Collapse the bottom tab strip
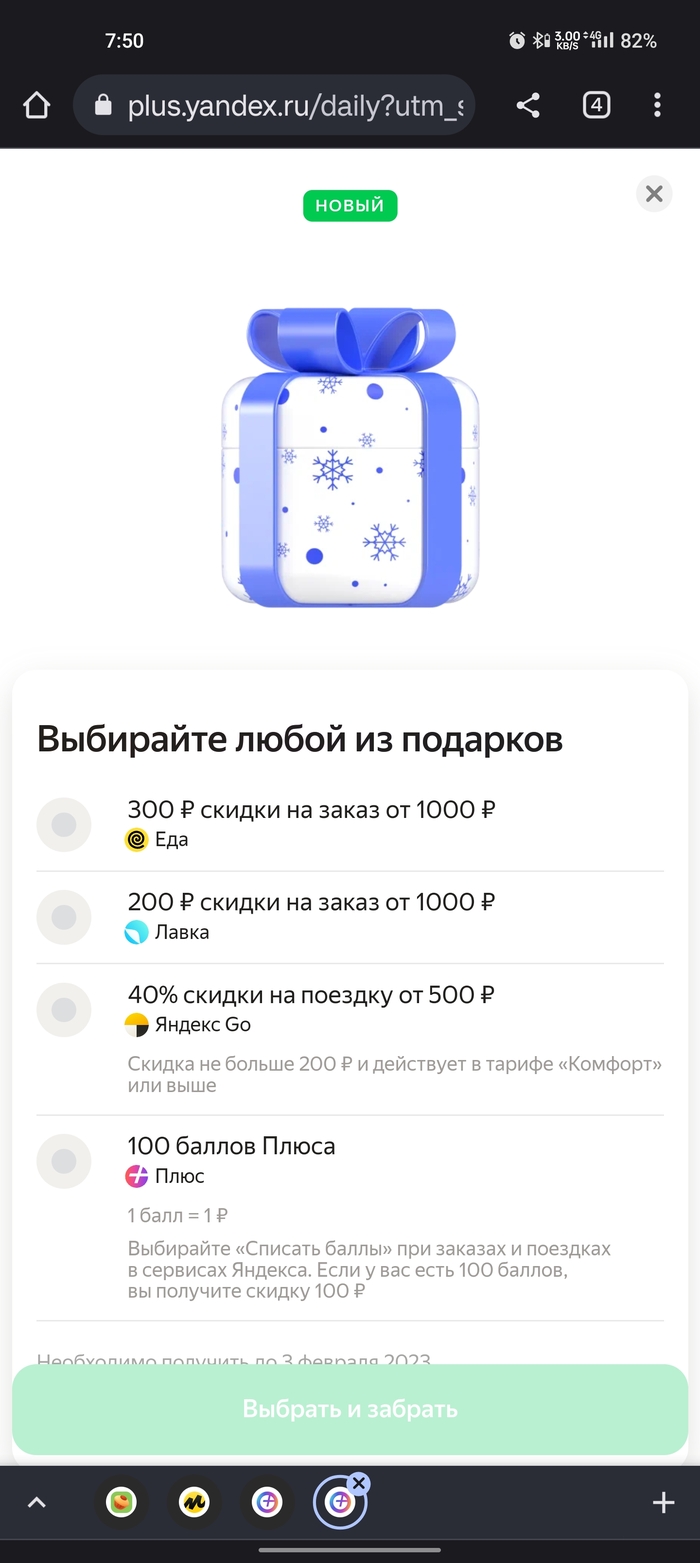700x1563 pixels. coord(36,1502)
